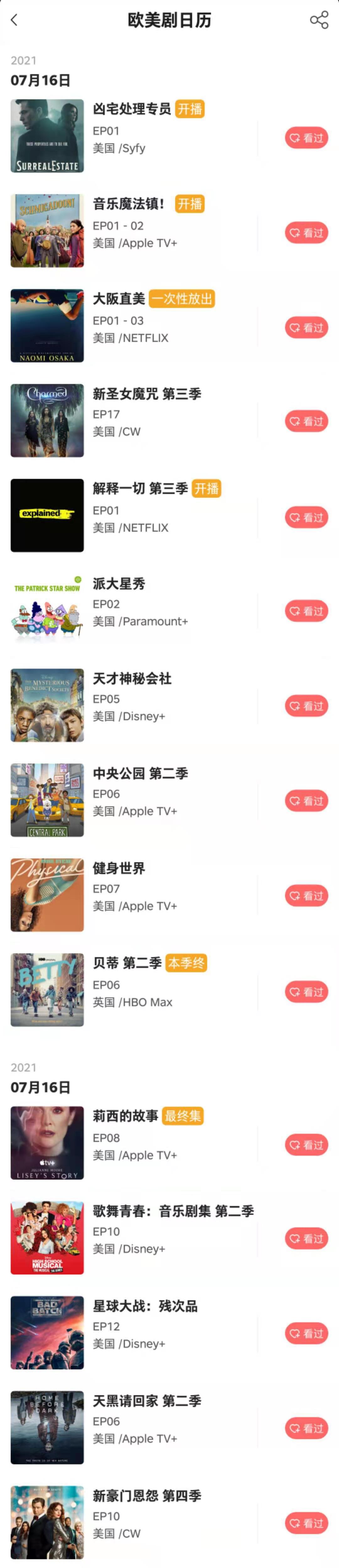Mark 派大星秀 as 看过
This screenshot has width=339, height=1568.
(x=306, y=611)
